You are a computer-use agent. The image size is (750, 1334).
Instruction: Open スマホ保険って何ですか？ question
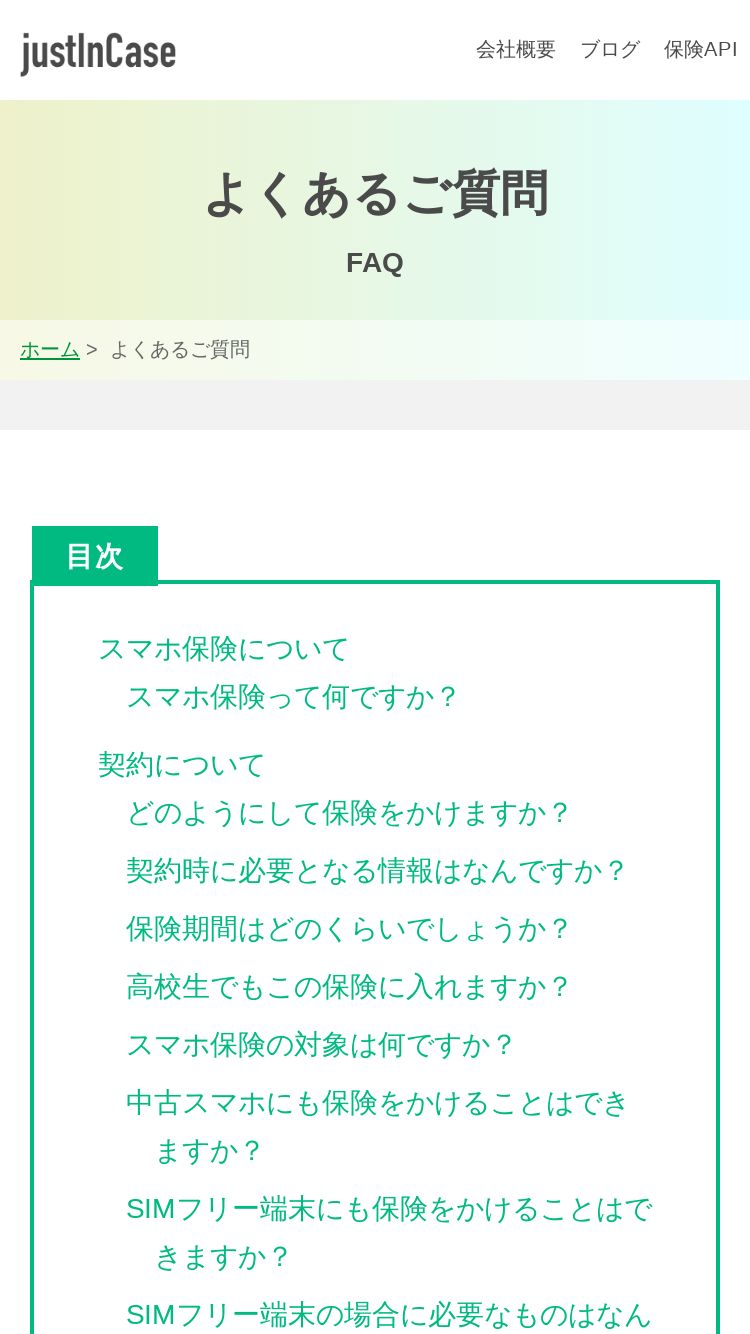(x=291, y=696)
